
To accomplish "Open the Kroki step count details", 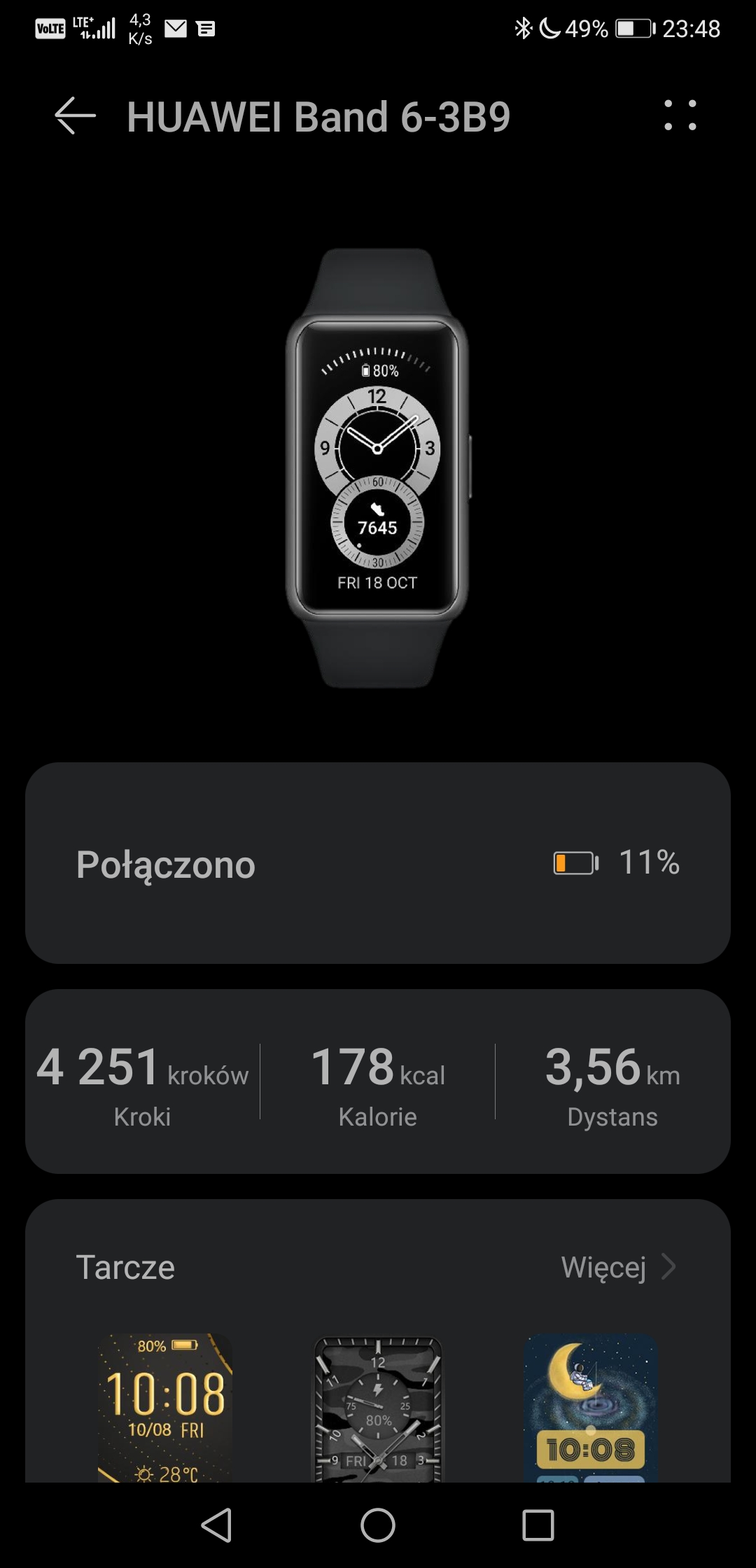I will pyautogui.click(x=143, y=1084).
